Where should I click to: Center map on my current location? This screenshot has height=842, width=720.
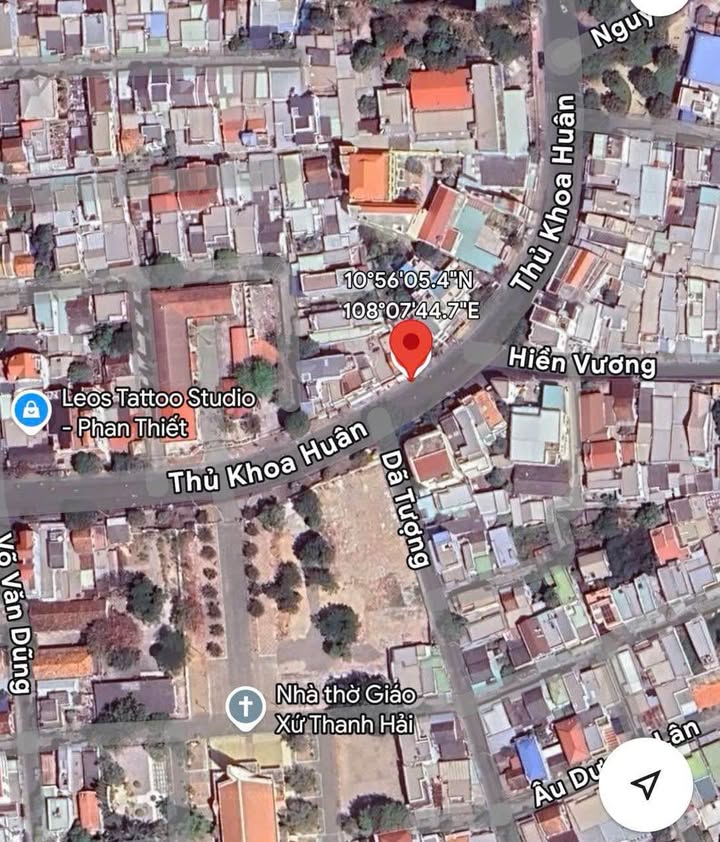(646, 783)
